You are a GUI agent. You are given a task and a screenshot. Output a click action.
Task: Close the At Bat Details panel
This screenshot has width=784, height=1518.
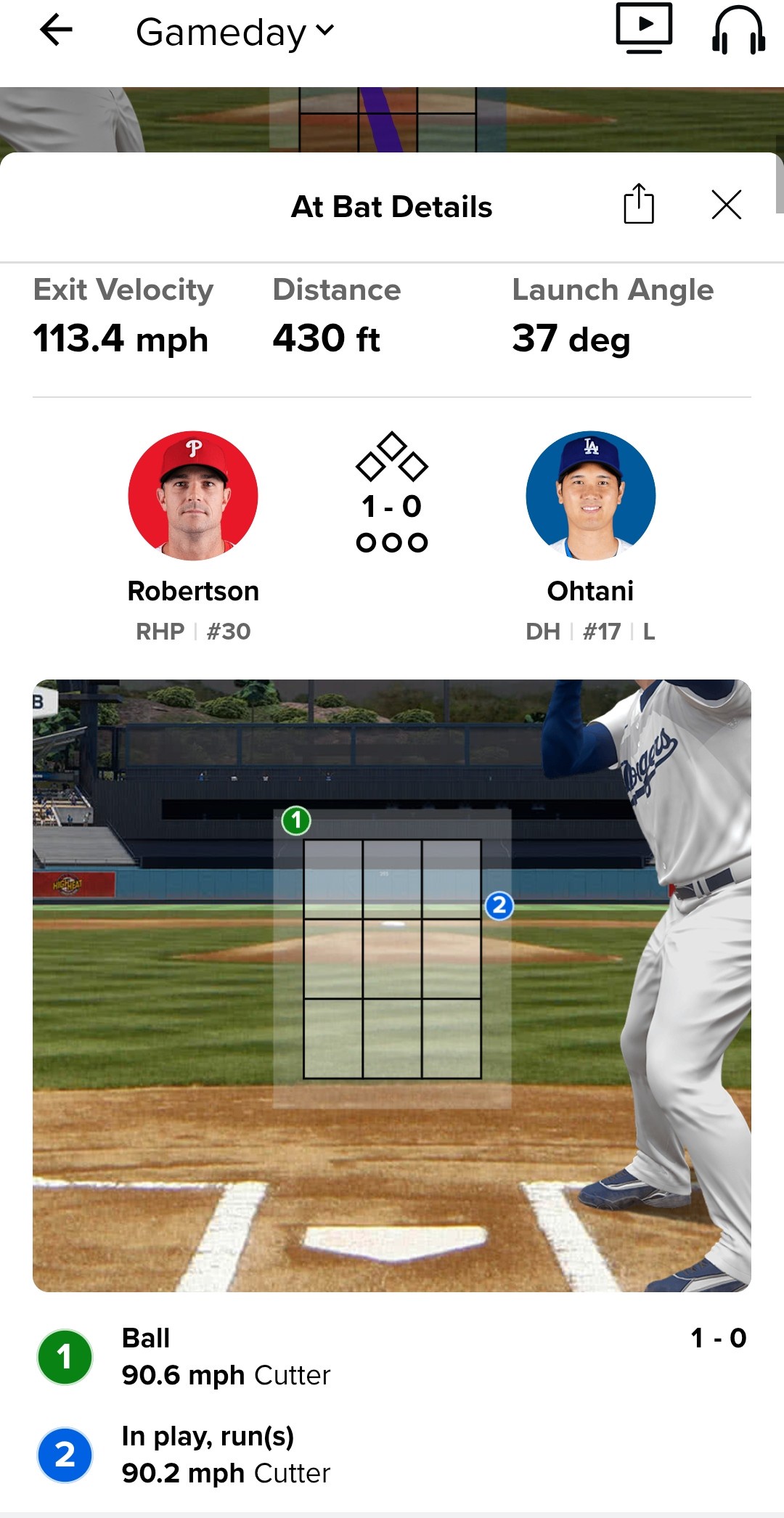tap(727, 205)
